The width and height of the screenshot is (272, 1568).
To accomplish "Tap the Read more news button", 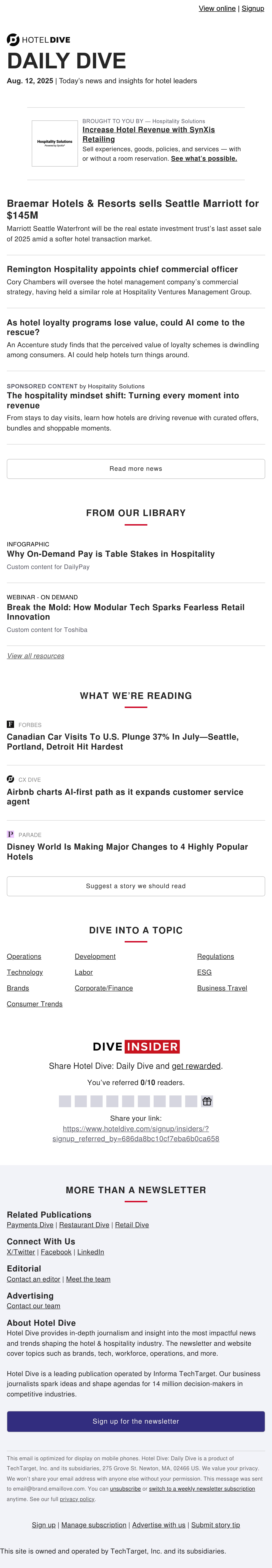I will [x=136, y=469].
